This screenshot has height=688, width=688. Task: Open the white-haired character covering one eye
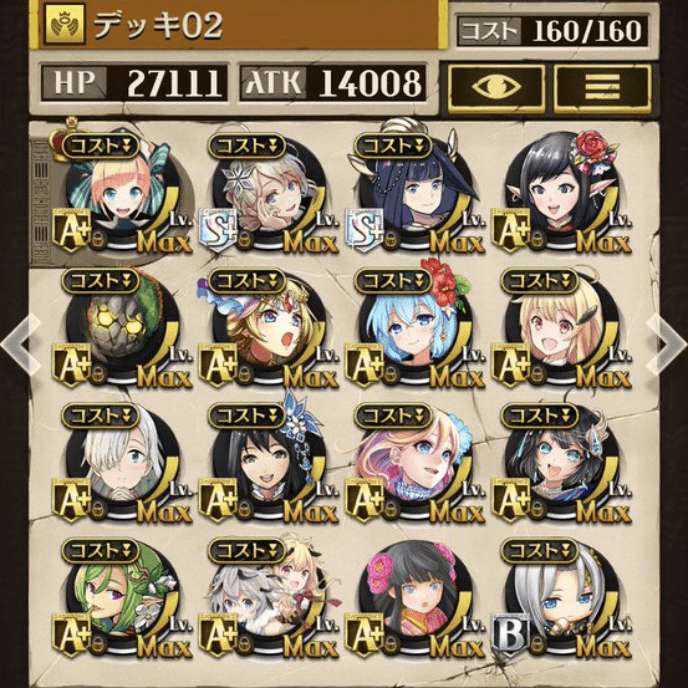coord(118,465)
